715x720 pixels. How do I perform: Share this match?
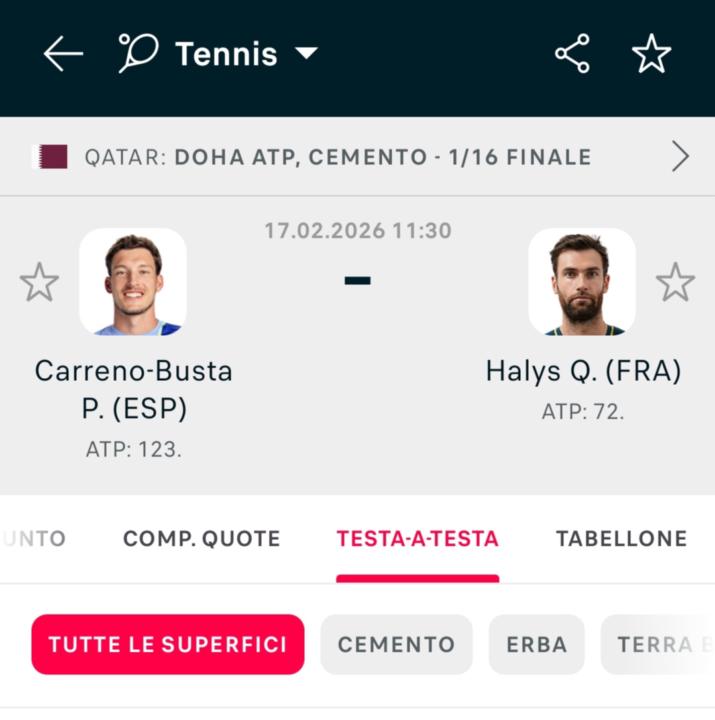(572, 54)
